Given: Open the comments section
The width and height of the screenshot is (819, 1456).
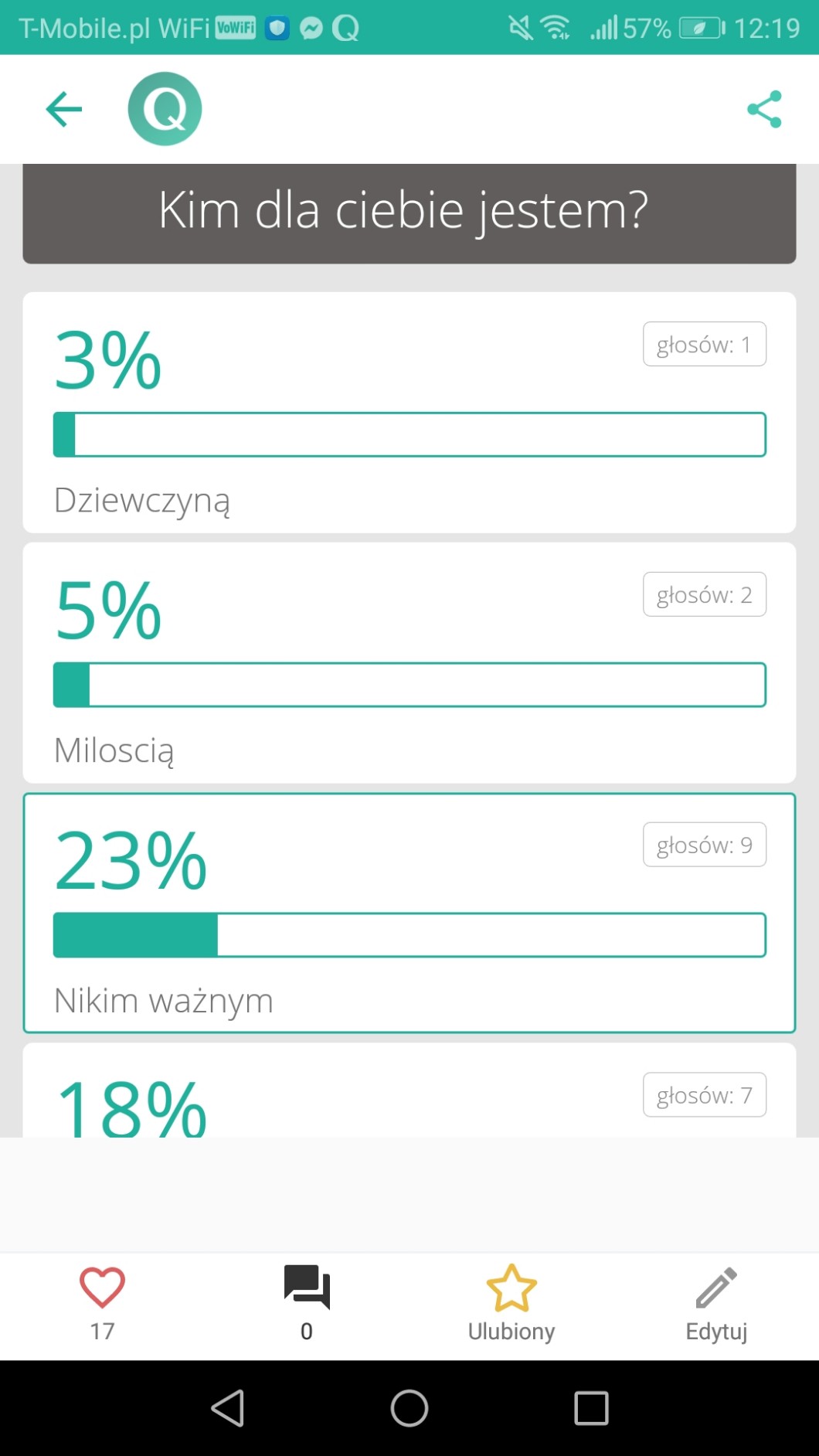Looking at the screenshot, I should [307, 1303].
